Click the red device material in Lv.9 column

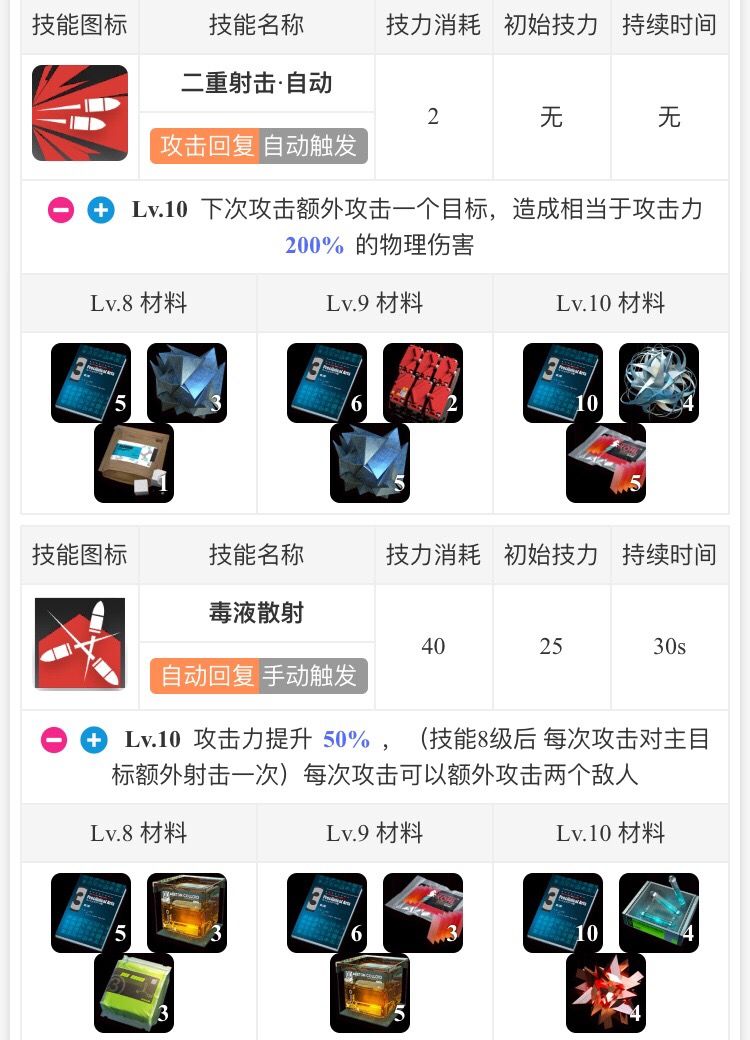[x=423, y=383]
